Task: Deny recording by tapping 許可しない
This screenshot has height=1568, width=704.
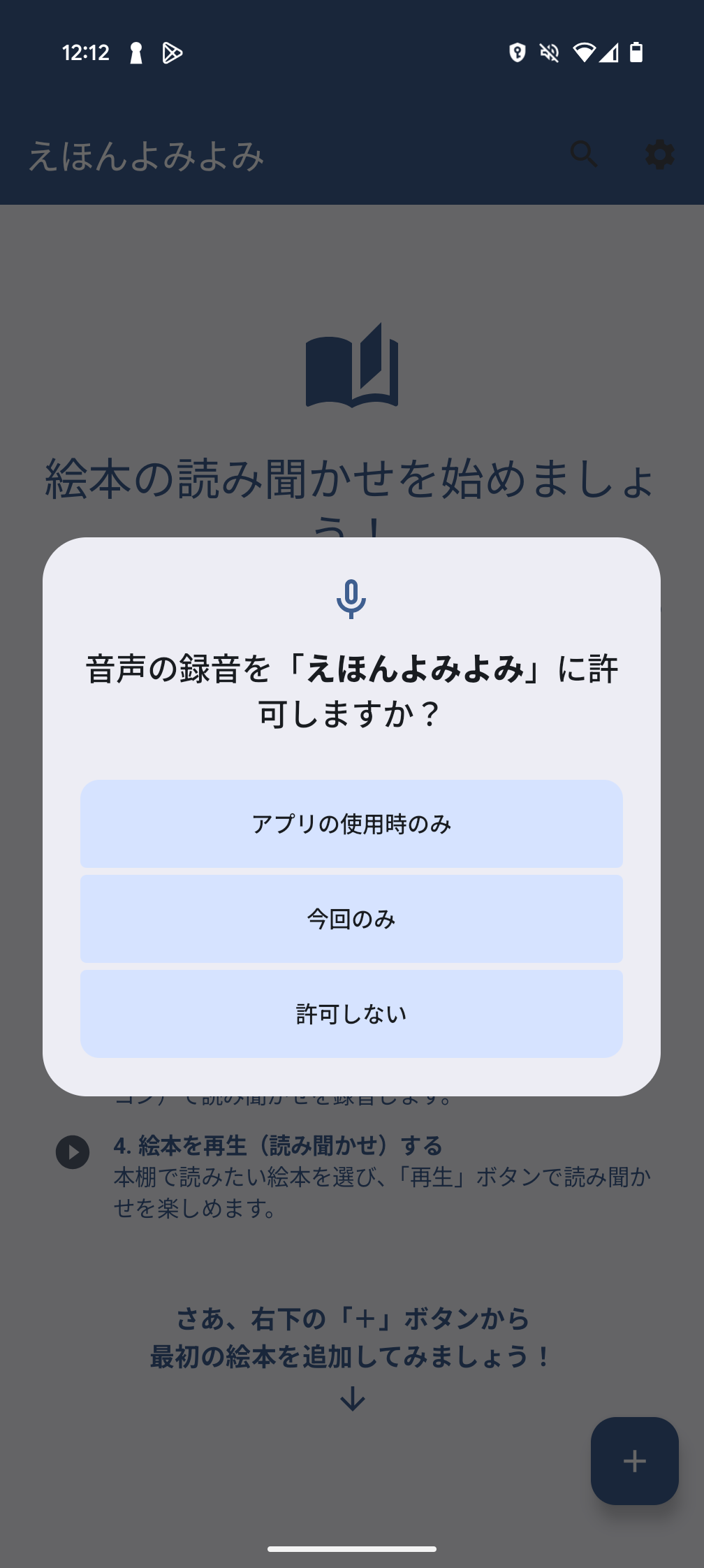Action: (351, 1012)
